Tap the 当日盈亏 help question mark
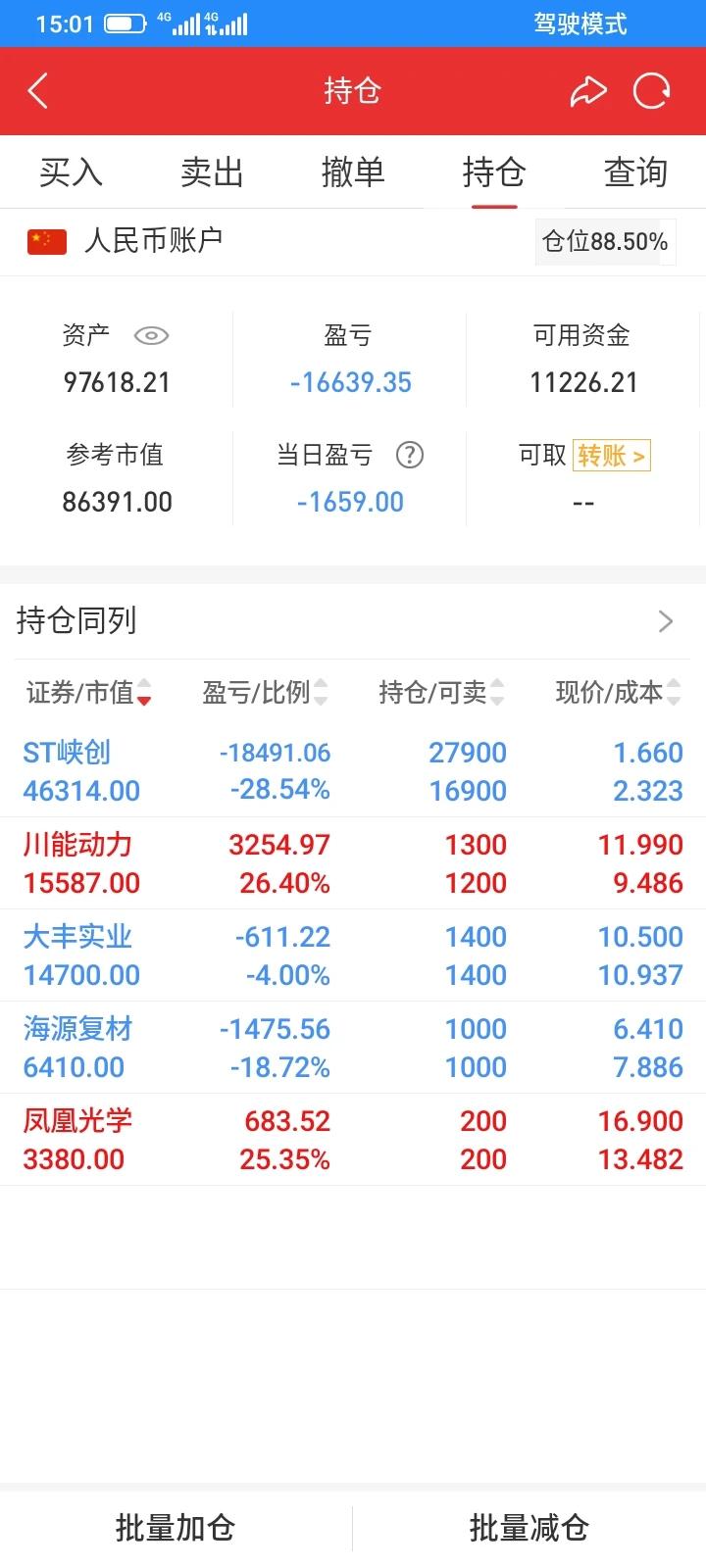This screenshot has width=706, height=1568. (x=409, y=455)
